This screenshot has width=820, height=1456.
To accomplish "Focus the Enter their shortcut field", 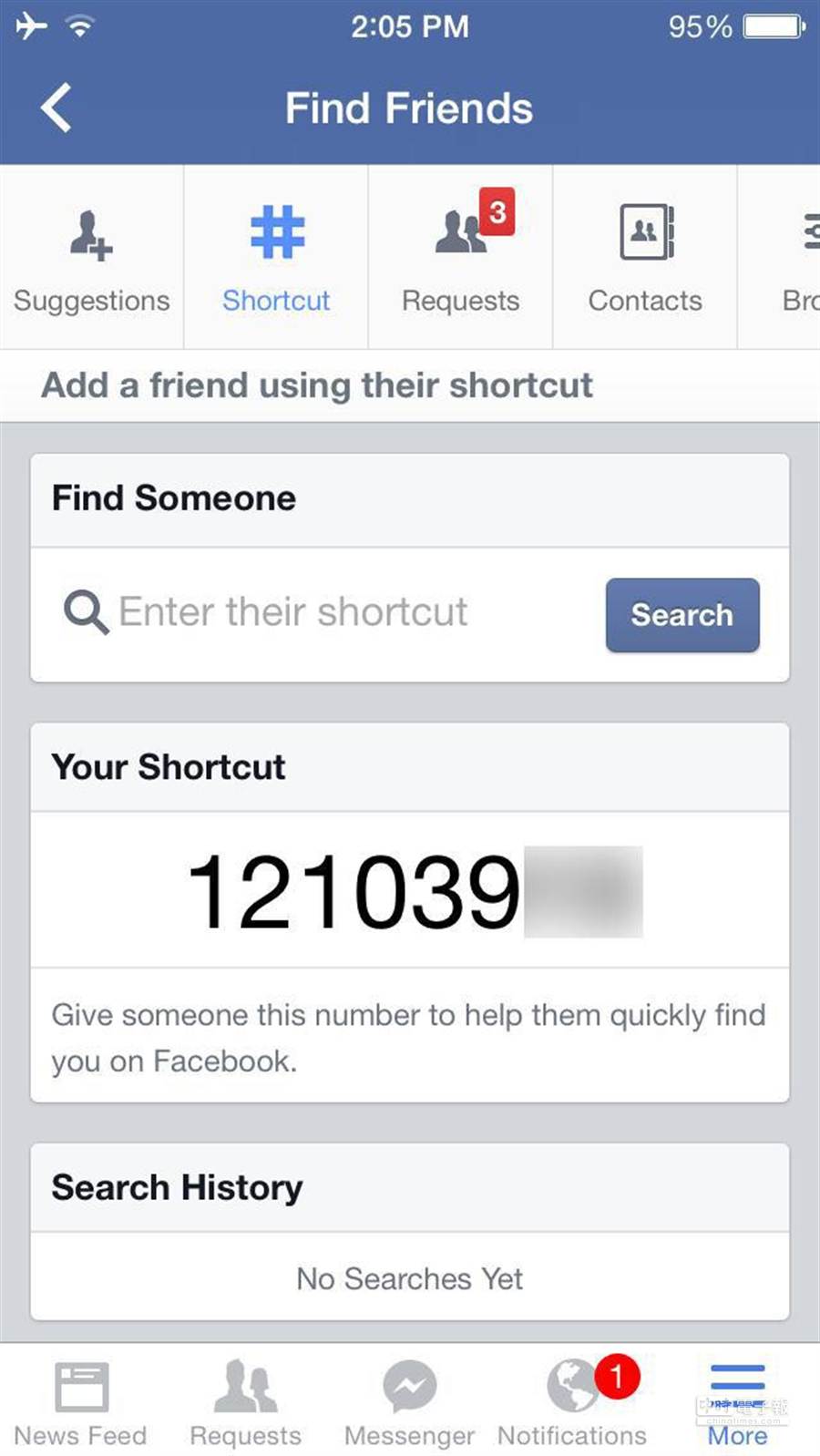I will point(346,612).
